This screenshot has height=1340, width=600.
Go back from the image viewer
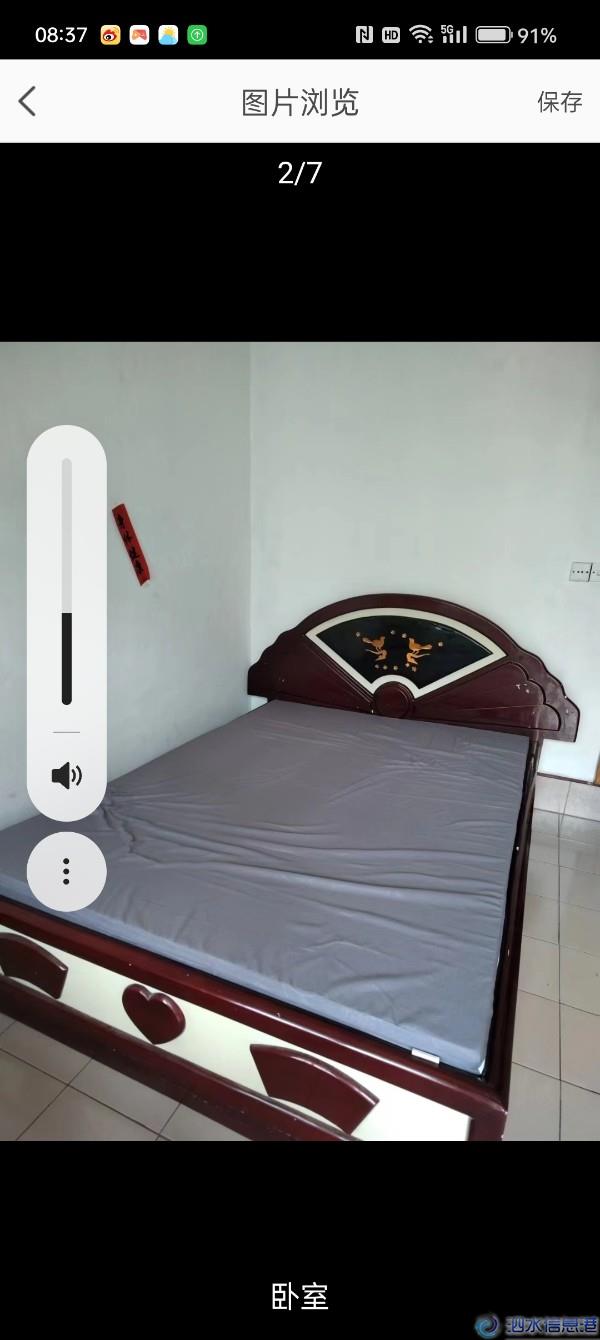pos(27,101)
